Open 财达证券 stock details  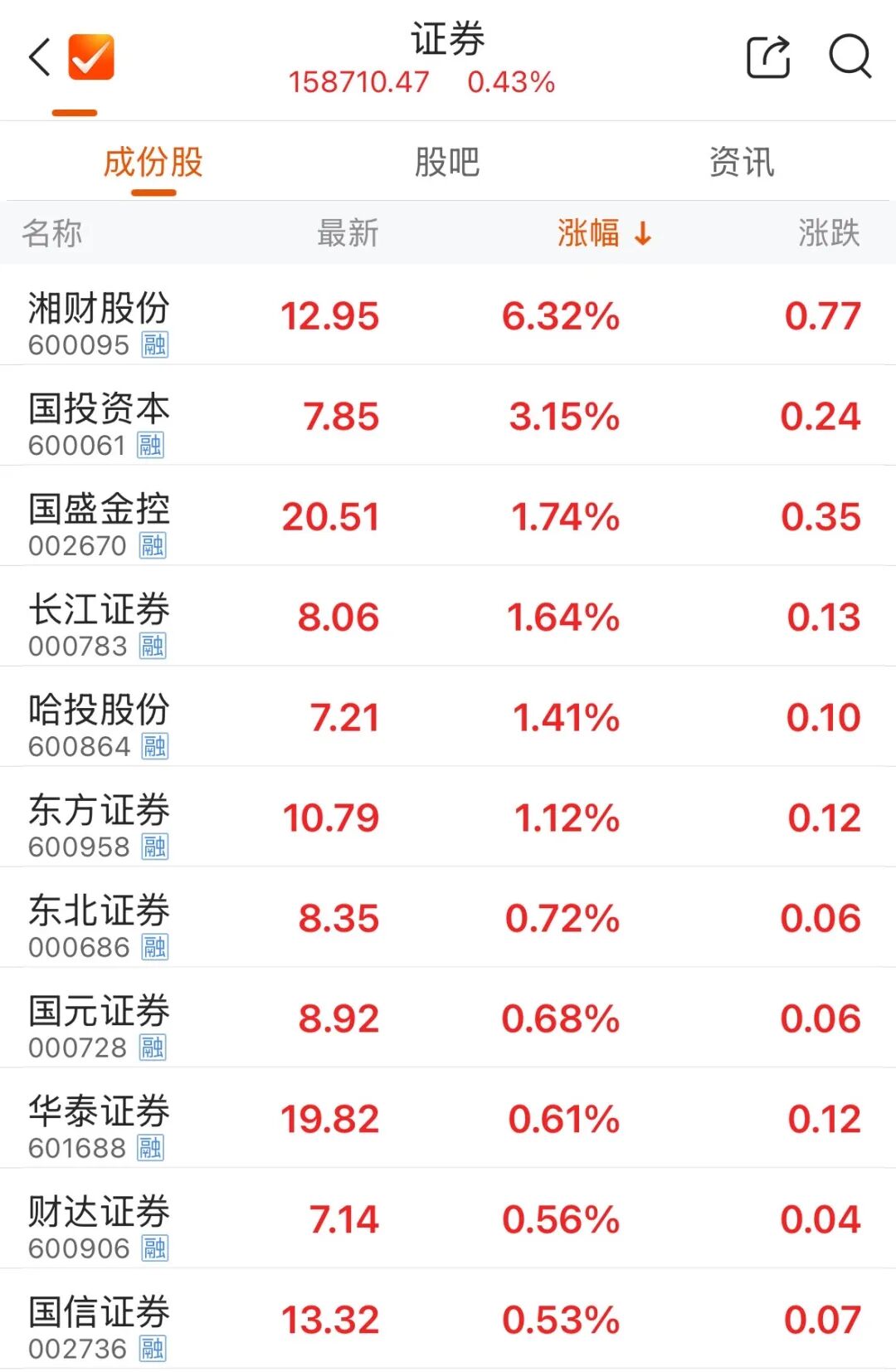100,1213
